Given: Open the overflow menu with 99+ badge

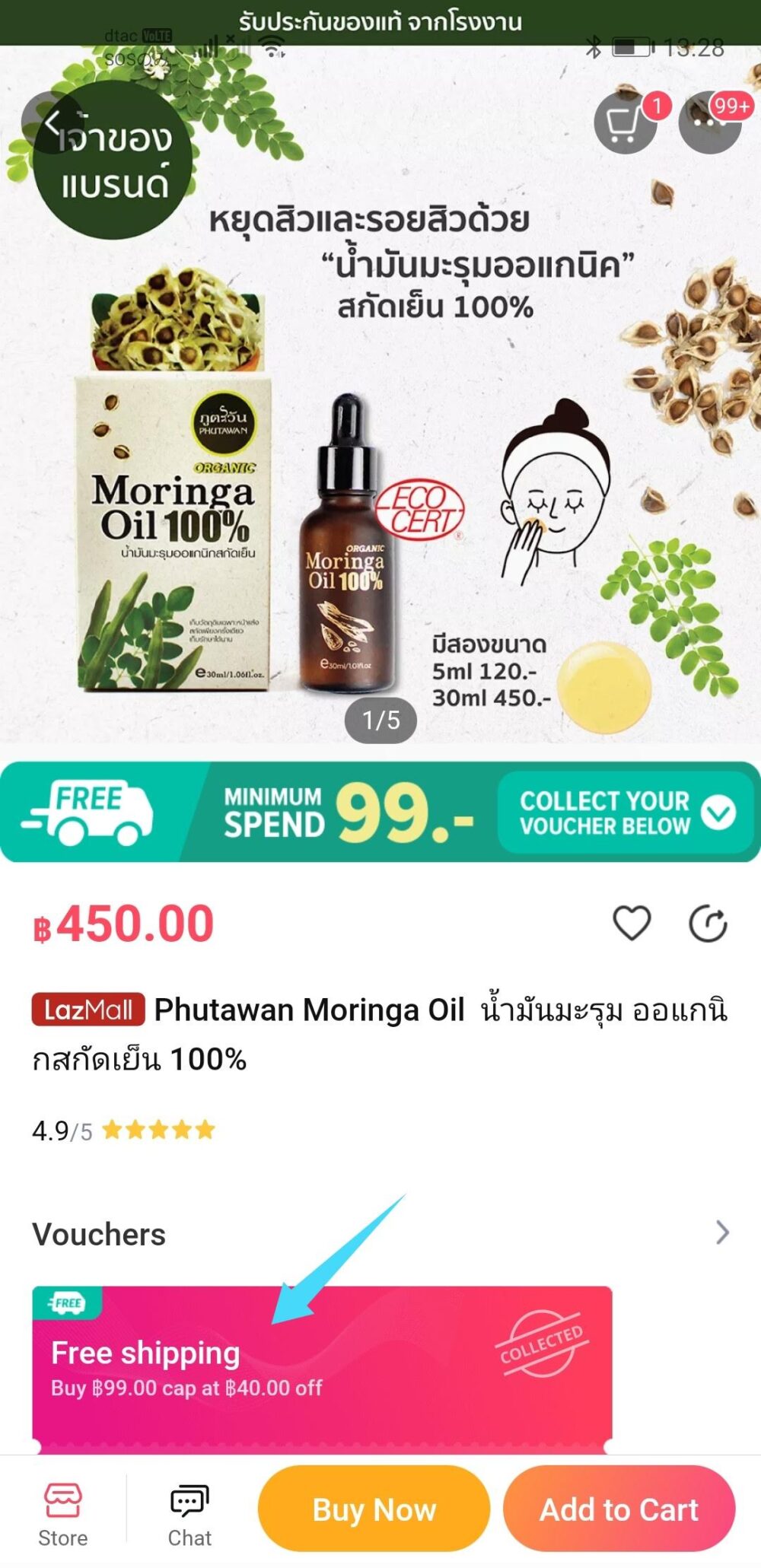Looking at the screenshot, I should click(709, 122).
